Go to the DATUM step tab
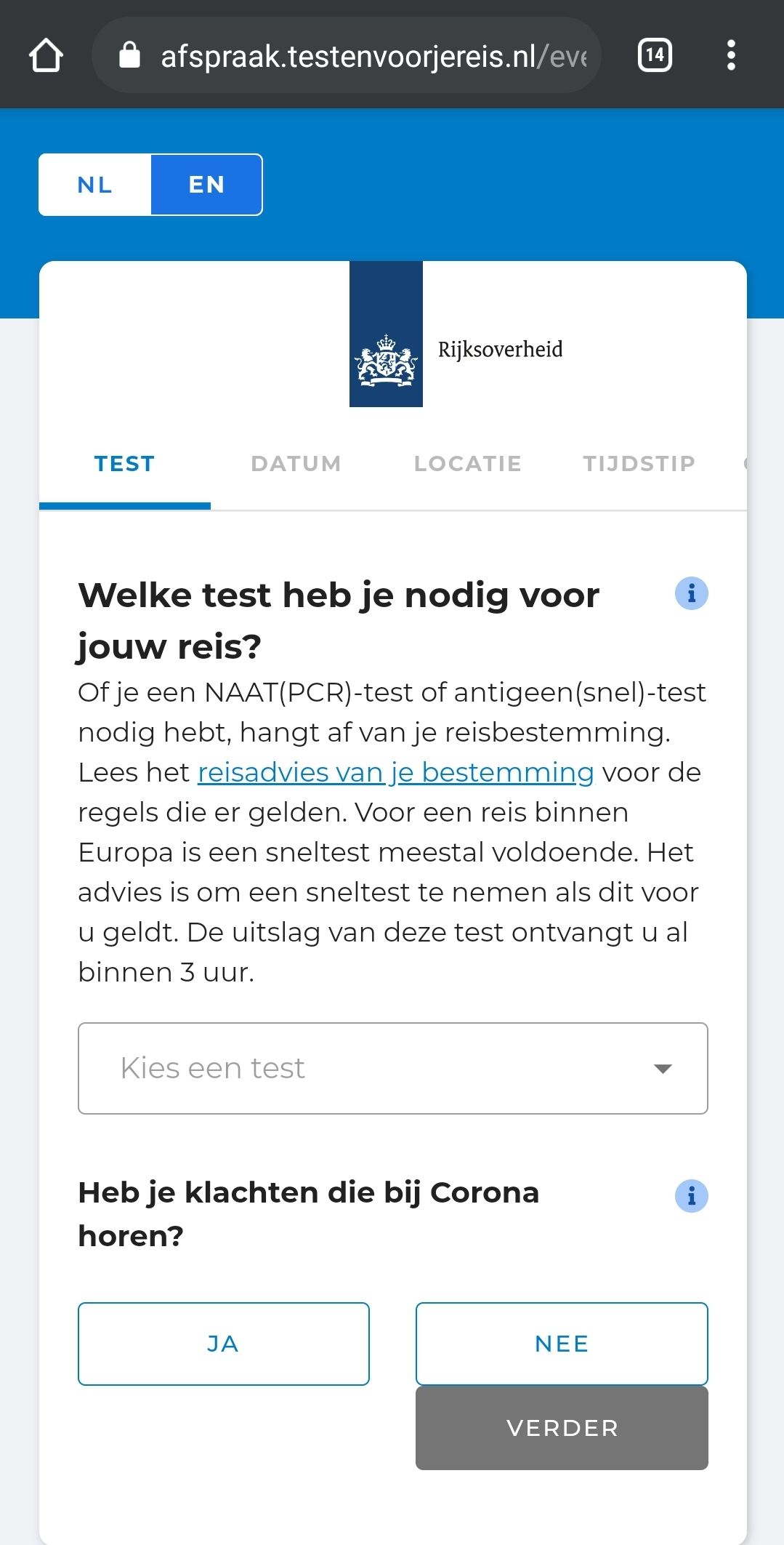Screen dimensions: 784x1545 coord(296,464)
